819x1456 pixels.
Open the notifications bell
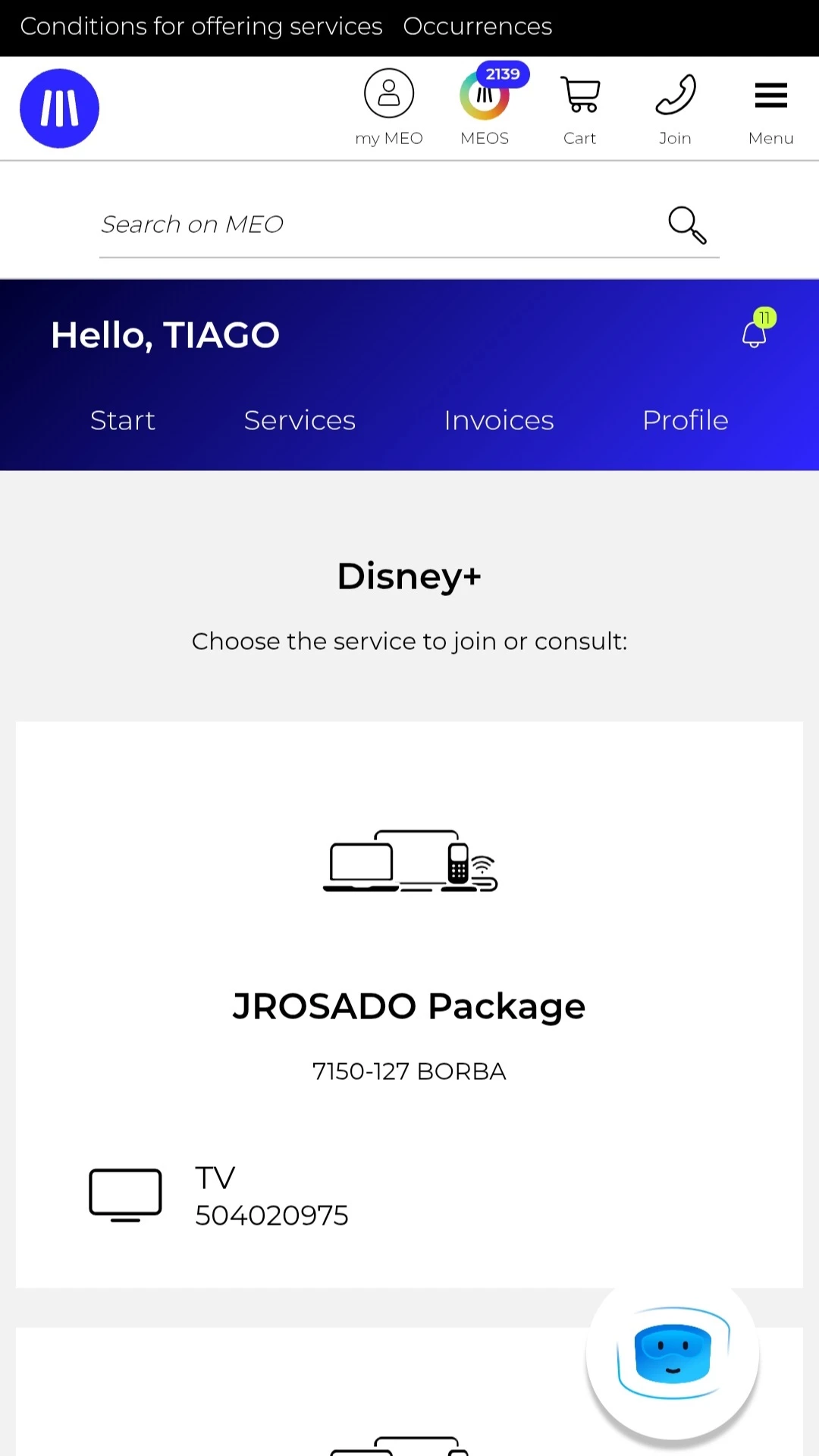point(755,332)
